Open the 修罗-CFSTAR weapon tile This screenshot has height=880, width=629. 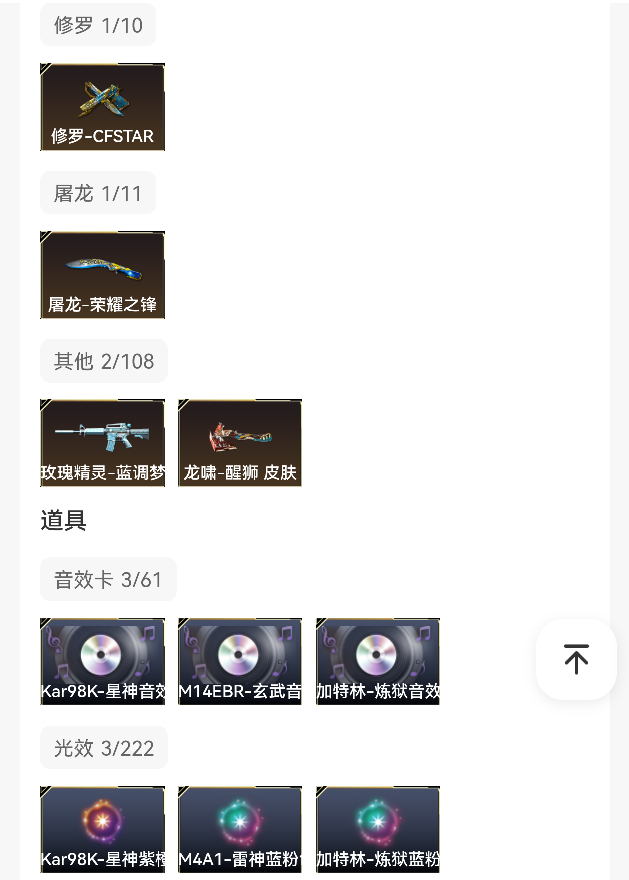[102, 107]
